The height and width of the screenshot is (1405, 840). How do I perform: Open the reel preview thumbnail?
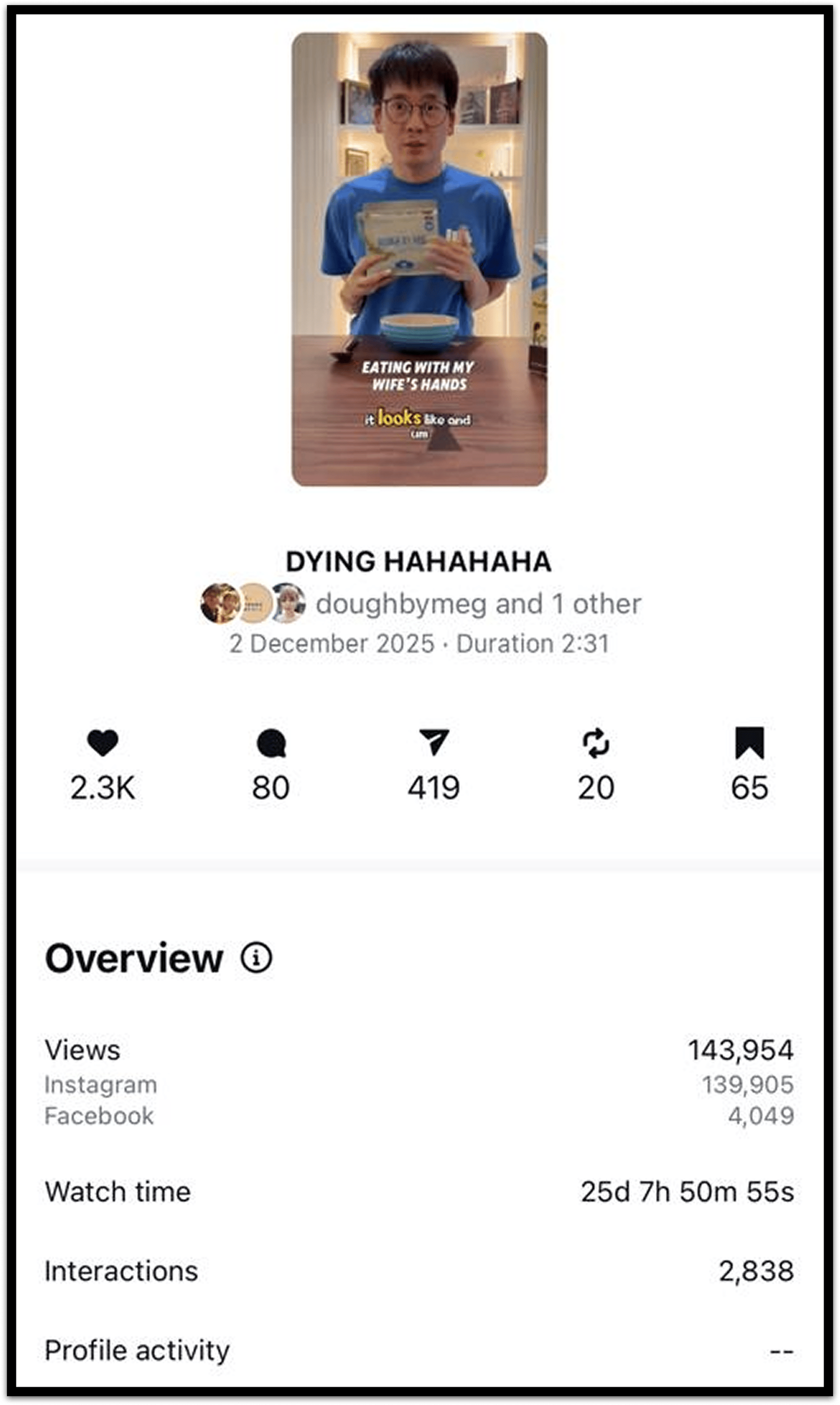(420, 259)
